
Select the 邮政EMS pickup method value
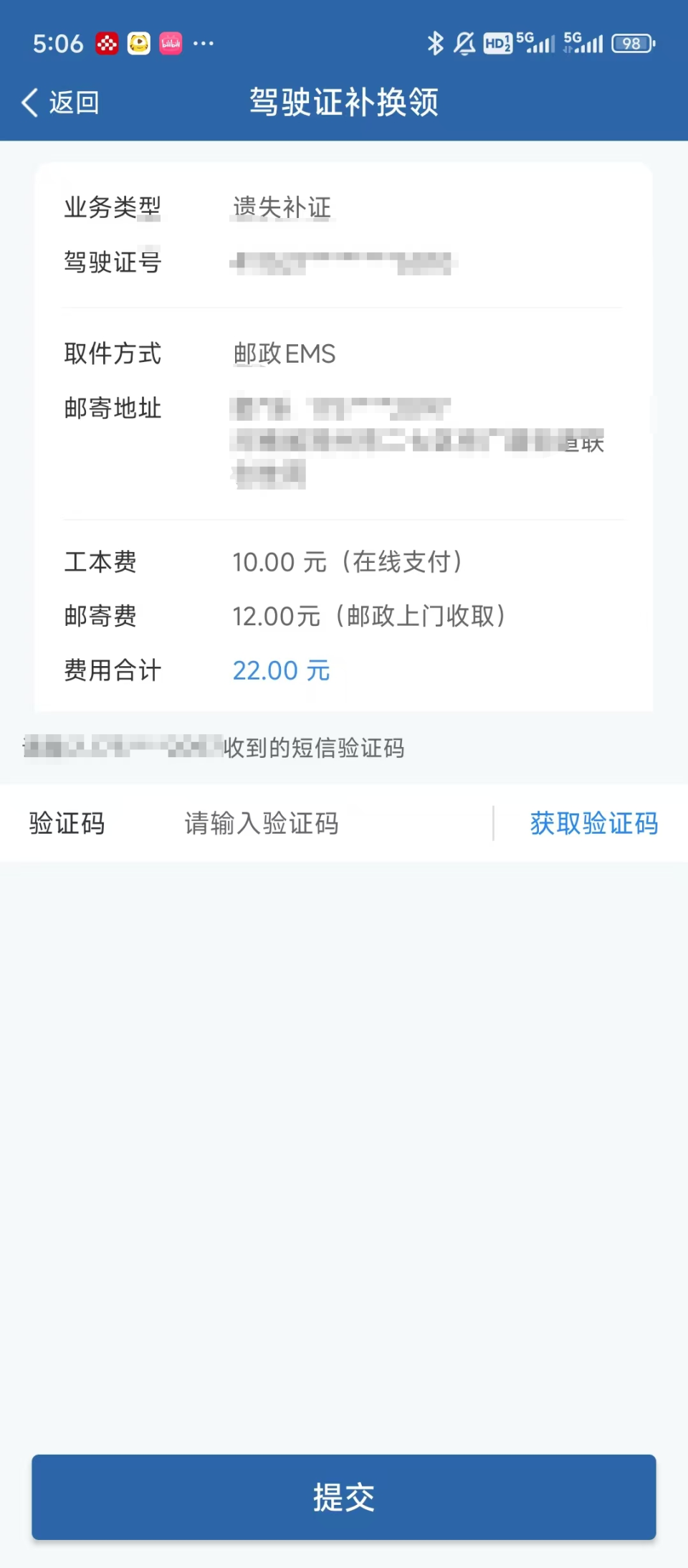coord(285,353)
